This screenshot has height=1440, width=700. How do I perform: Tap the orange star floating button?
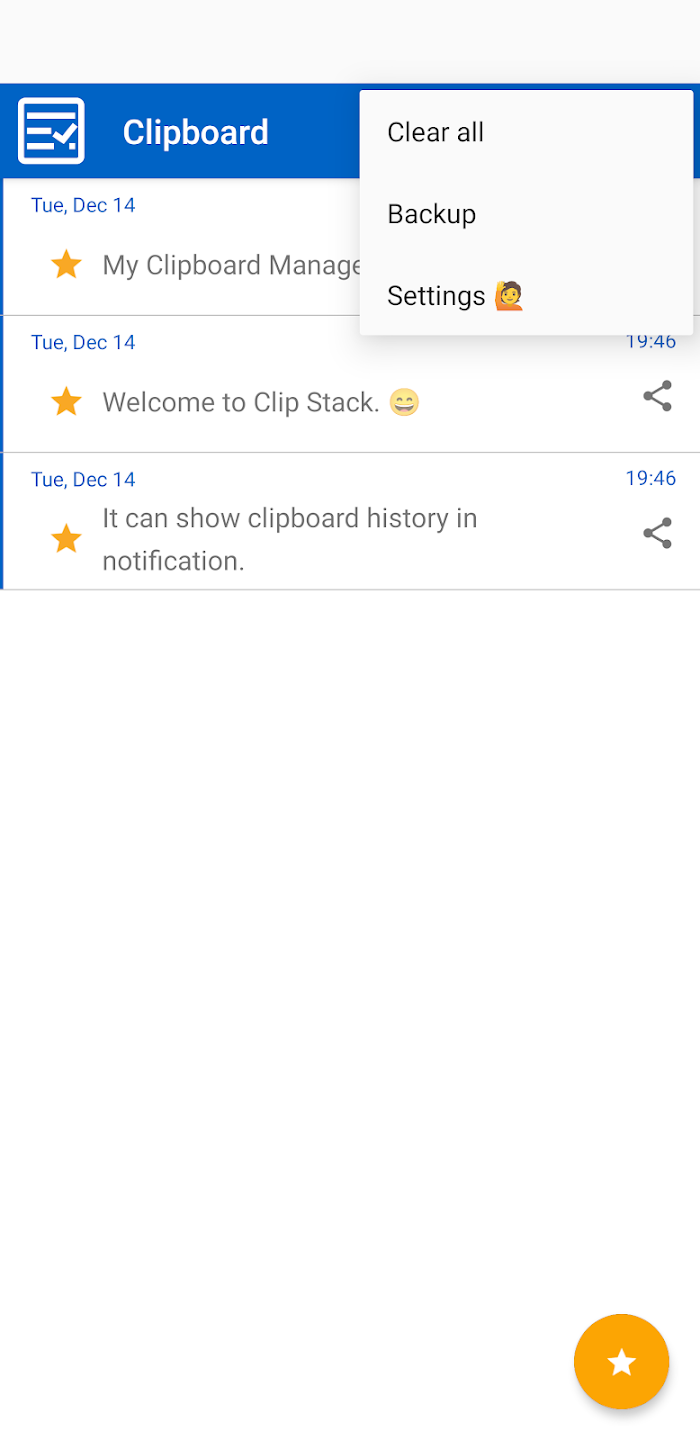click(621, 1362)
